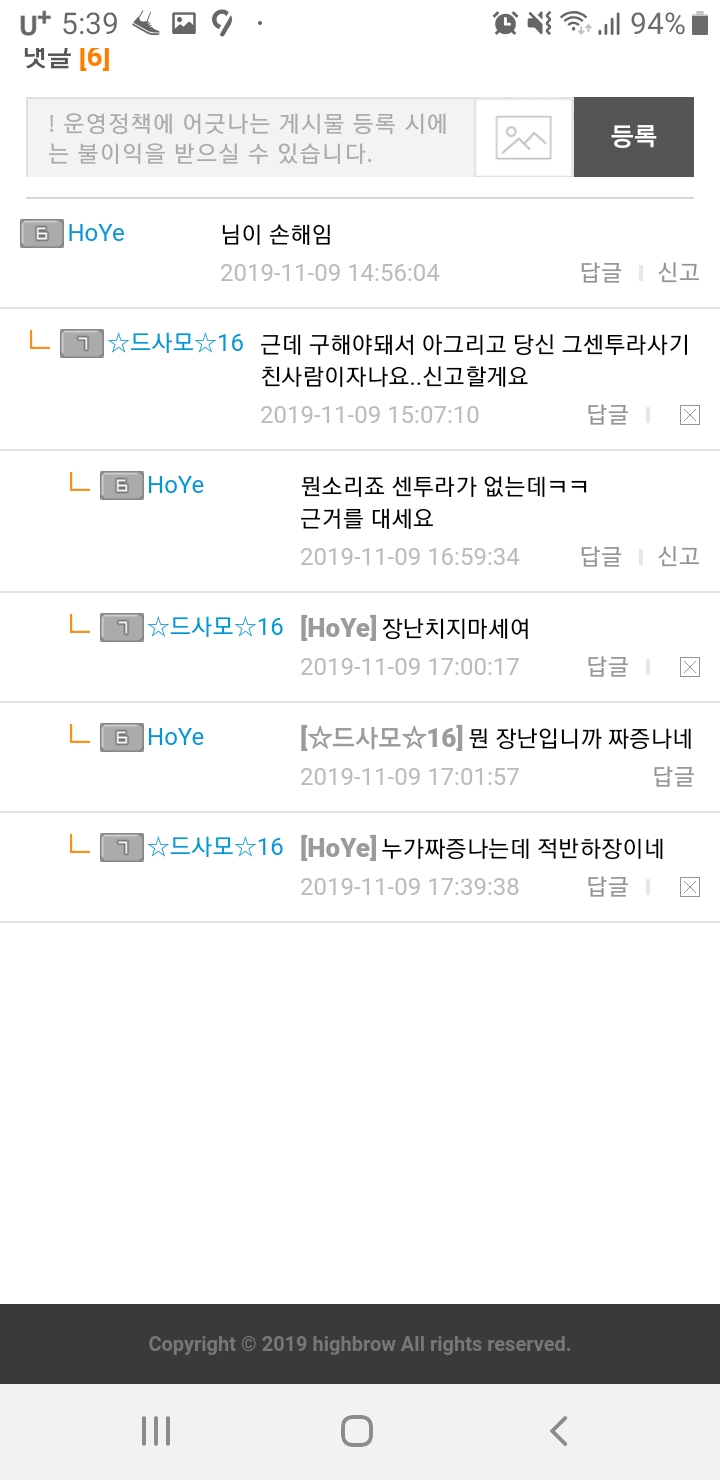Reply to HoYe's comment dated 16:59:34
The height and width of the screenshot is (1480, 720).
click(x=601, y=556)
